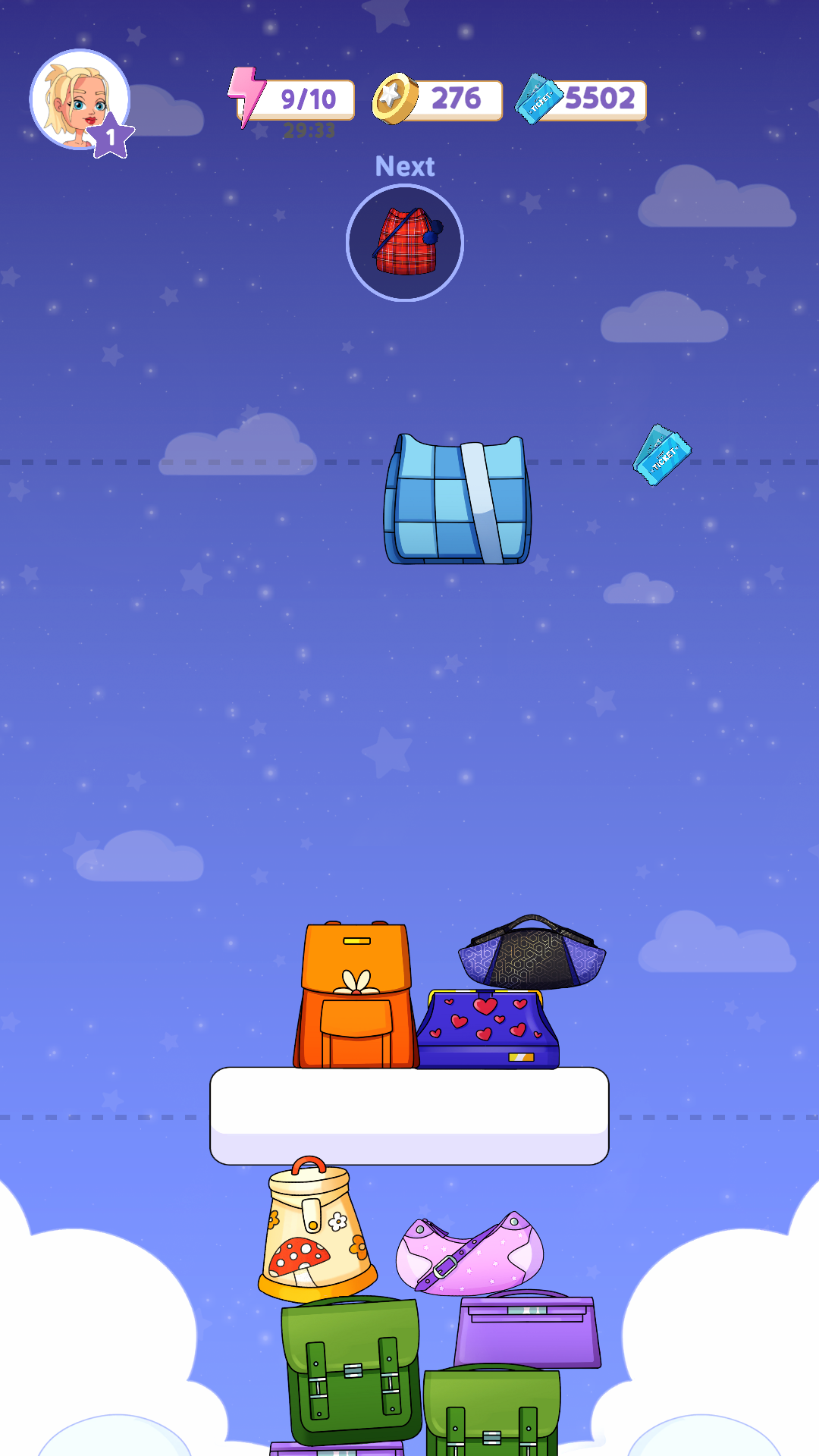Select the black hexagon-pattern handbag
Screen dimensions: 819x1456
[531, 952]
